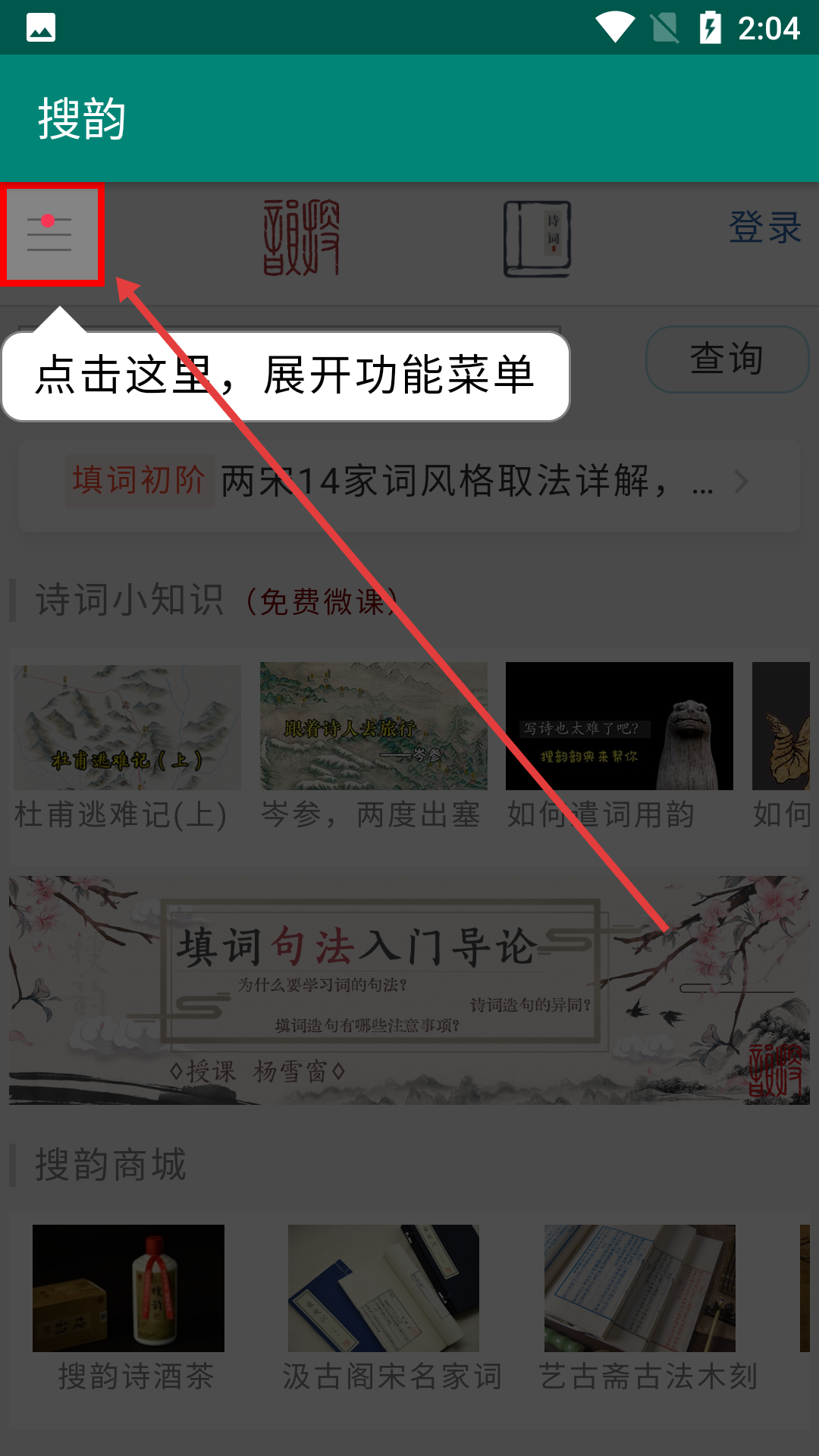
Task: Open the highlighted function menu button
Action: click(51, 234)
